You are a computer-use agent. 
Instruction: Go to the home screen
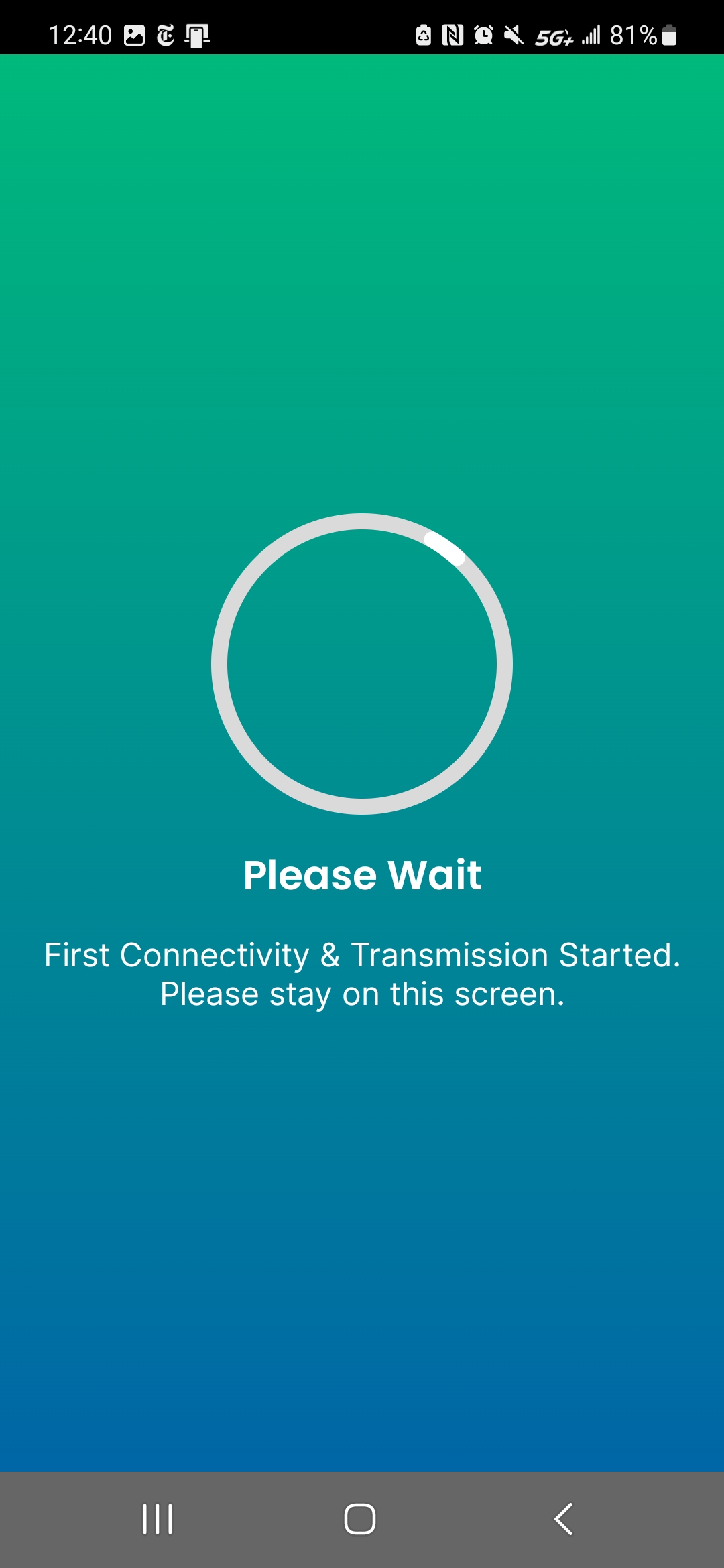pyautogui.click(x=360, y=1518)
